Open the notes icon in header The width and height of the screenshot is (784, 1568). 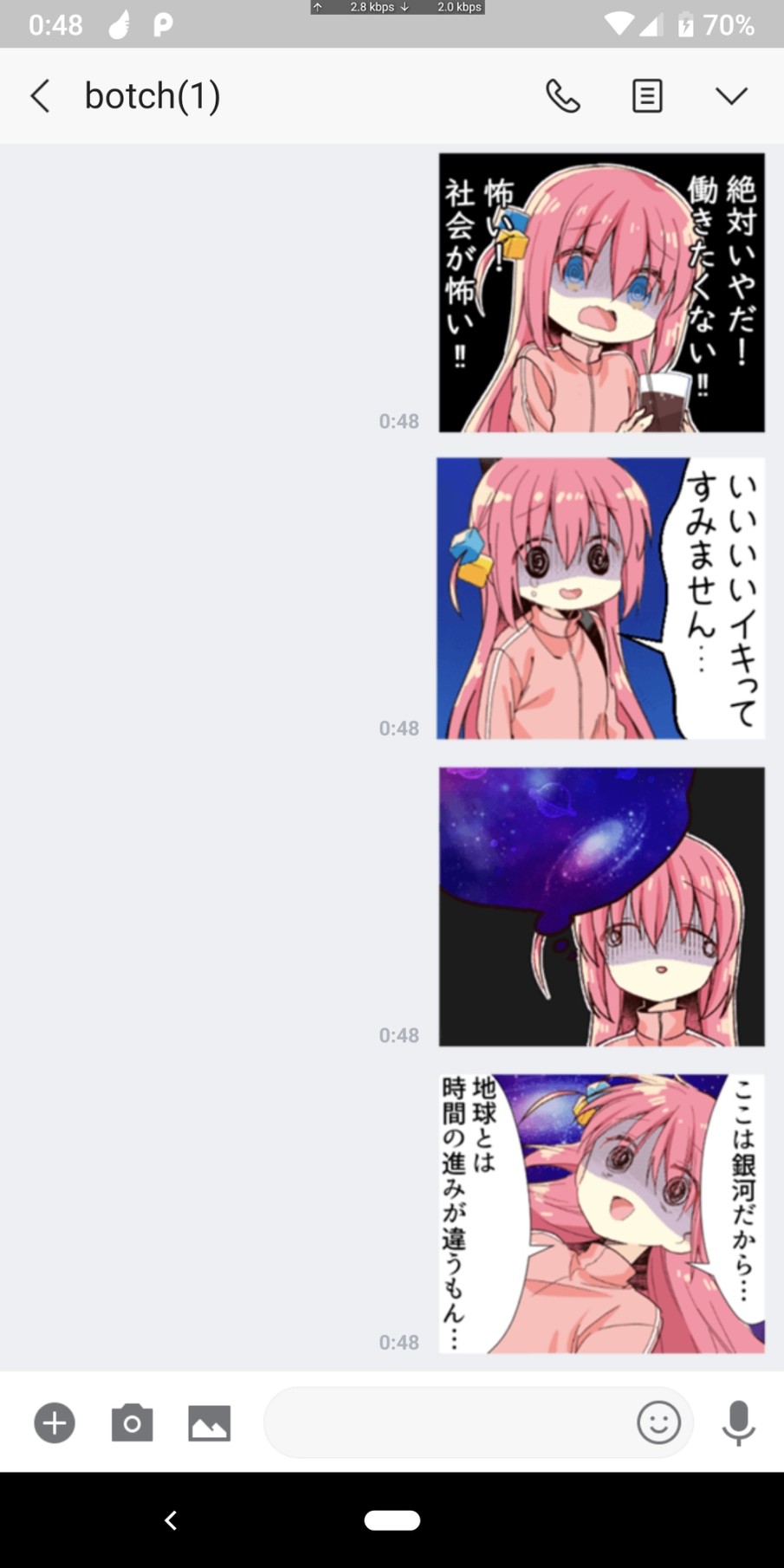pos(646,96)
